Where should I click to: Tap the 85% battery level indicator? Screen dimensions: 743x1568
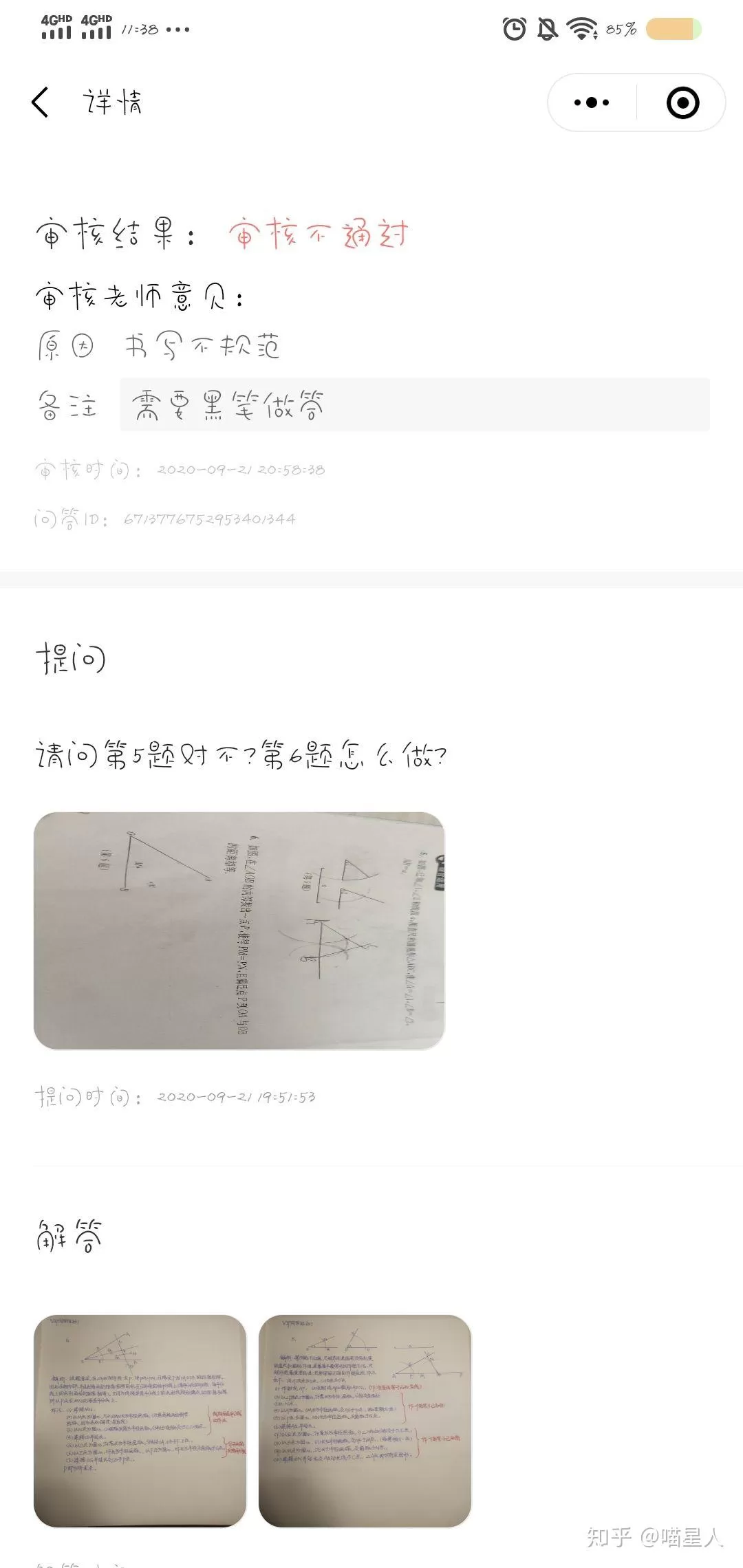620,29
